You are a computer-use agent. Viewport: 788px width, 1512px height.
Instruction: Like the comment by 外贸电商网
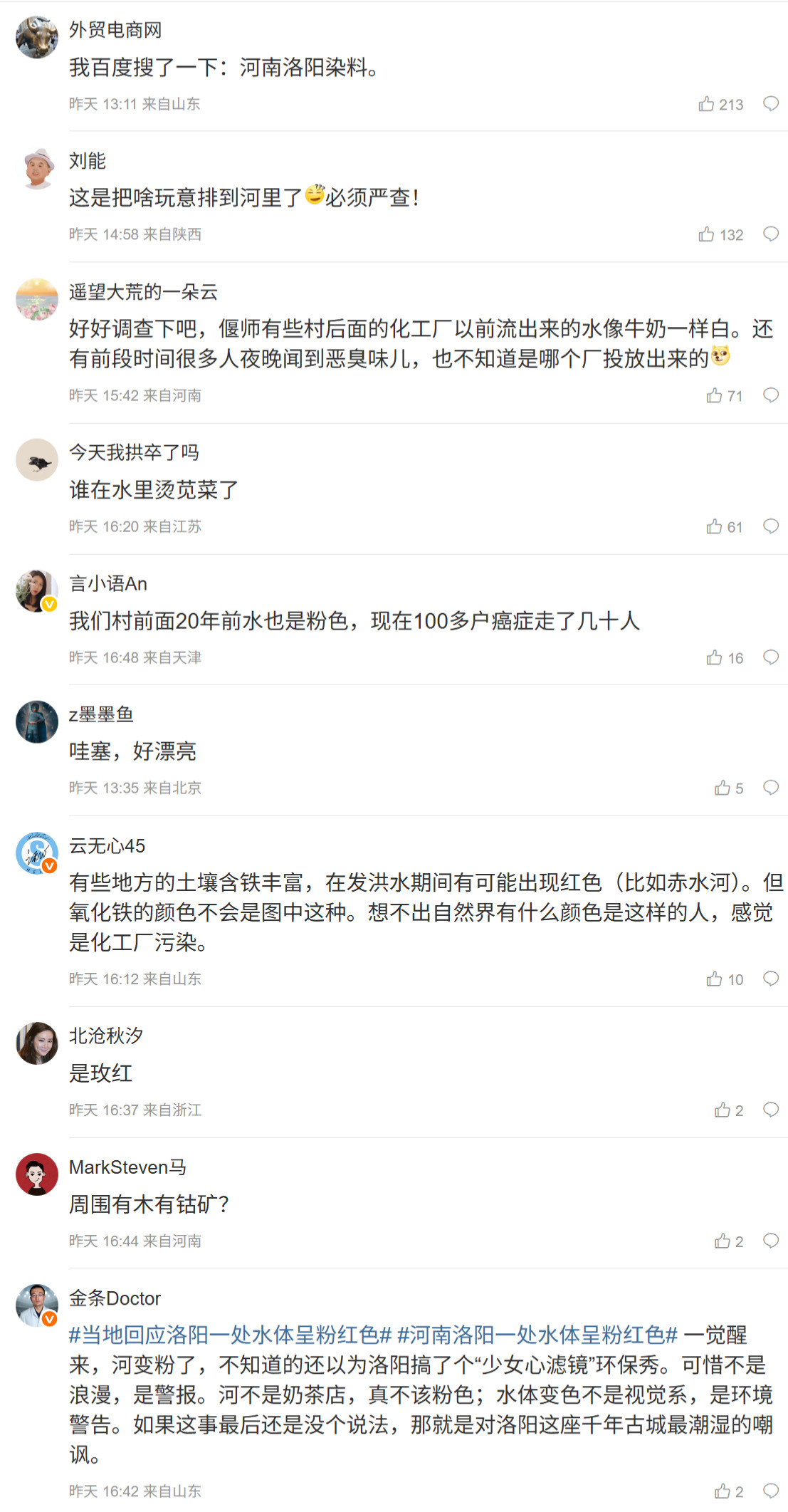tap(706, 104)
